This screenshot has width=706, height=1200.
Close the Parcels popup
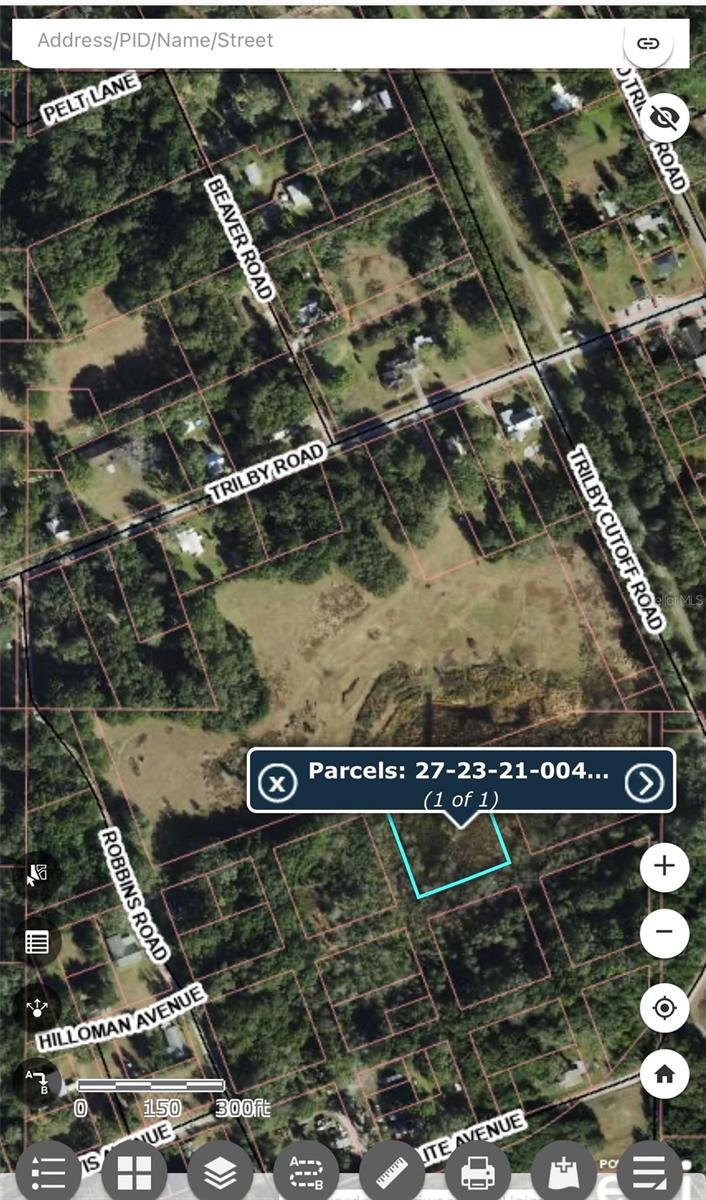coord(278,782)
